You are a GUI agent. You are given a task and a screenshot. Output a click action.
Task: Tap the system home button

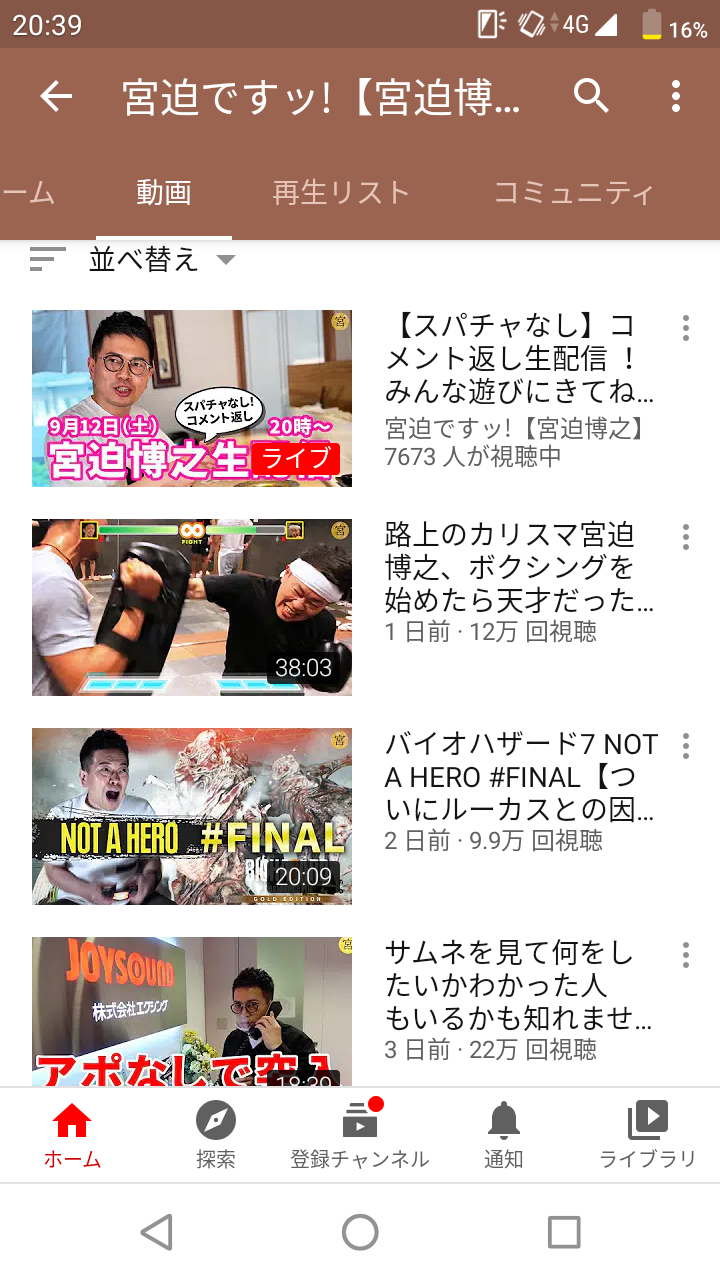[360, 1232]
